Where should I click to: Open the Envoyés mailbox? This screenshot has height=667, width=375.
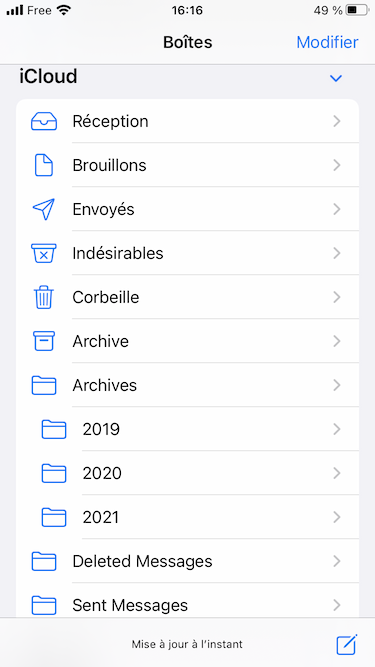tap(188, 209)
